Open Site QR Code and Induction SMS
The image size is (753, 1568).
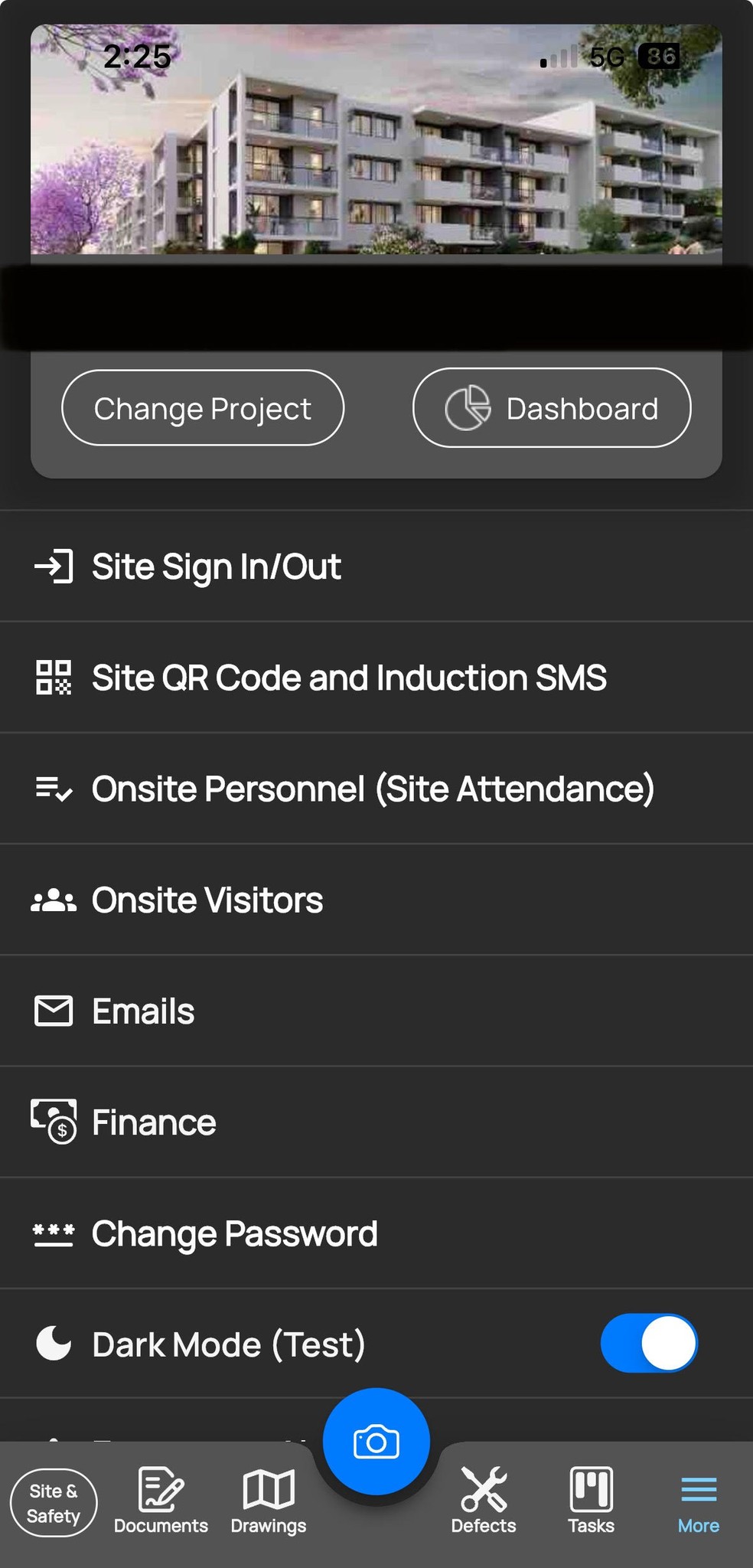(349, 678)
